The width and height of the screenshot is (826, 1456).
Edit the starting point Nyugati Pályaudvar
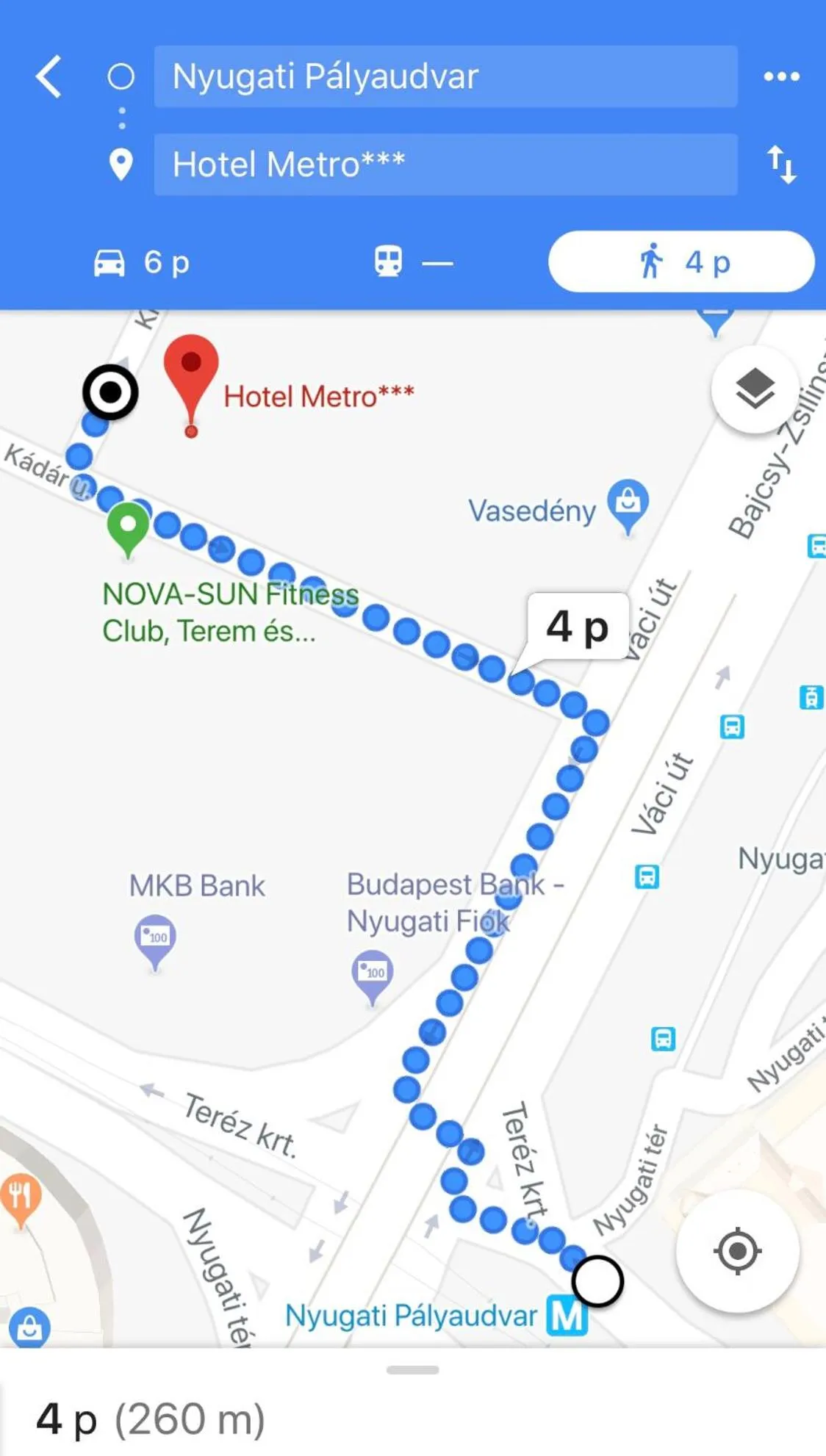point(445,76)
